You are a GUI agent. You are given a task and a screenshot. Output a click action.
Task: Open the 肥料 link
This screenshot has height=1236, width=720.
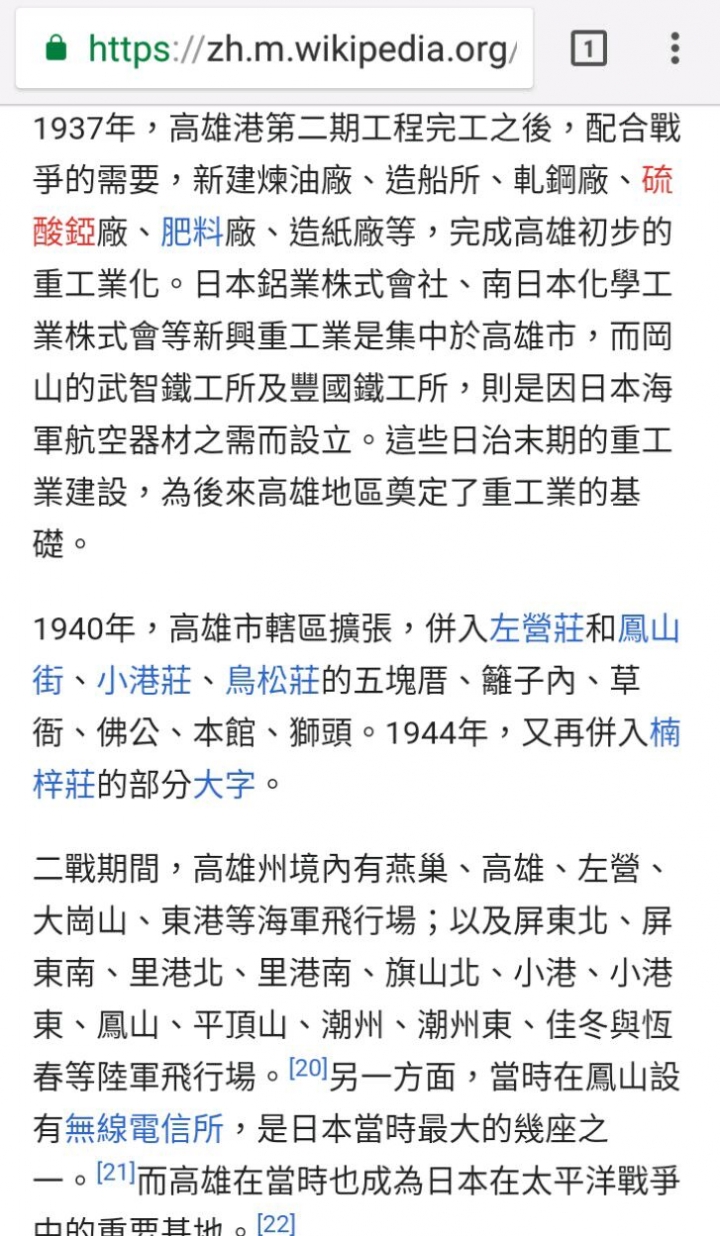(x=192, y=233)
